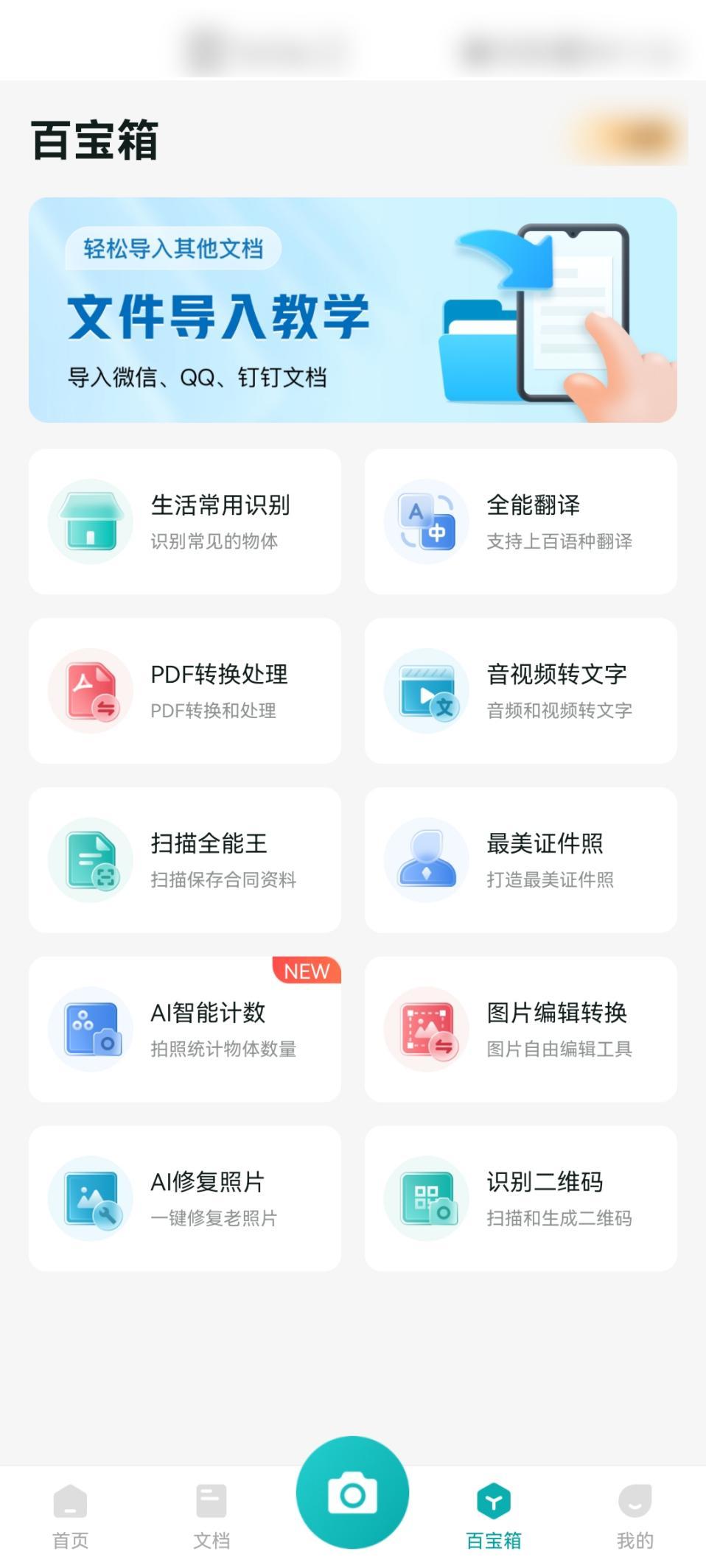Go to the 文档 tab

[x=212, y=1517]
